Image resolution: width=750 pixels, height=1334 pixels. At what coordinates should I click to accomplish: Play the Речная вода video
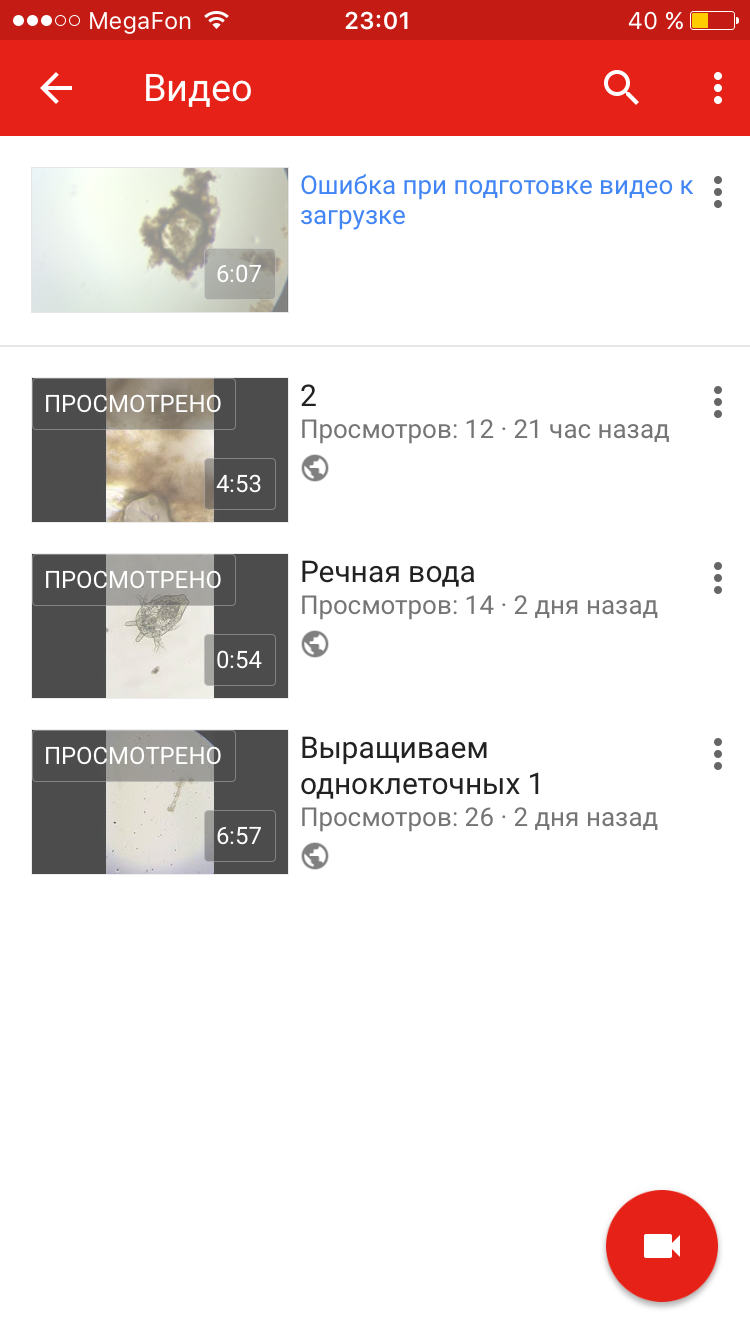coord(160,626)
